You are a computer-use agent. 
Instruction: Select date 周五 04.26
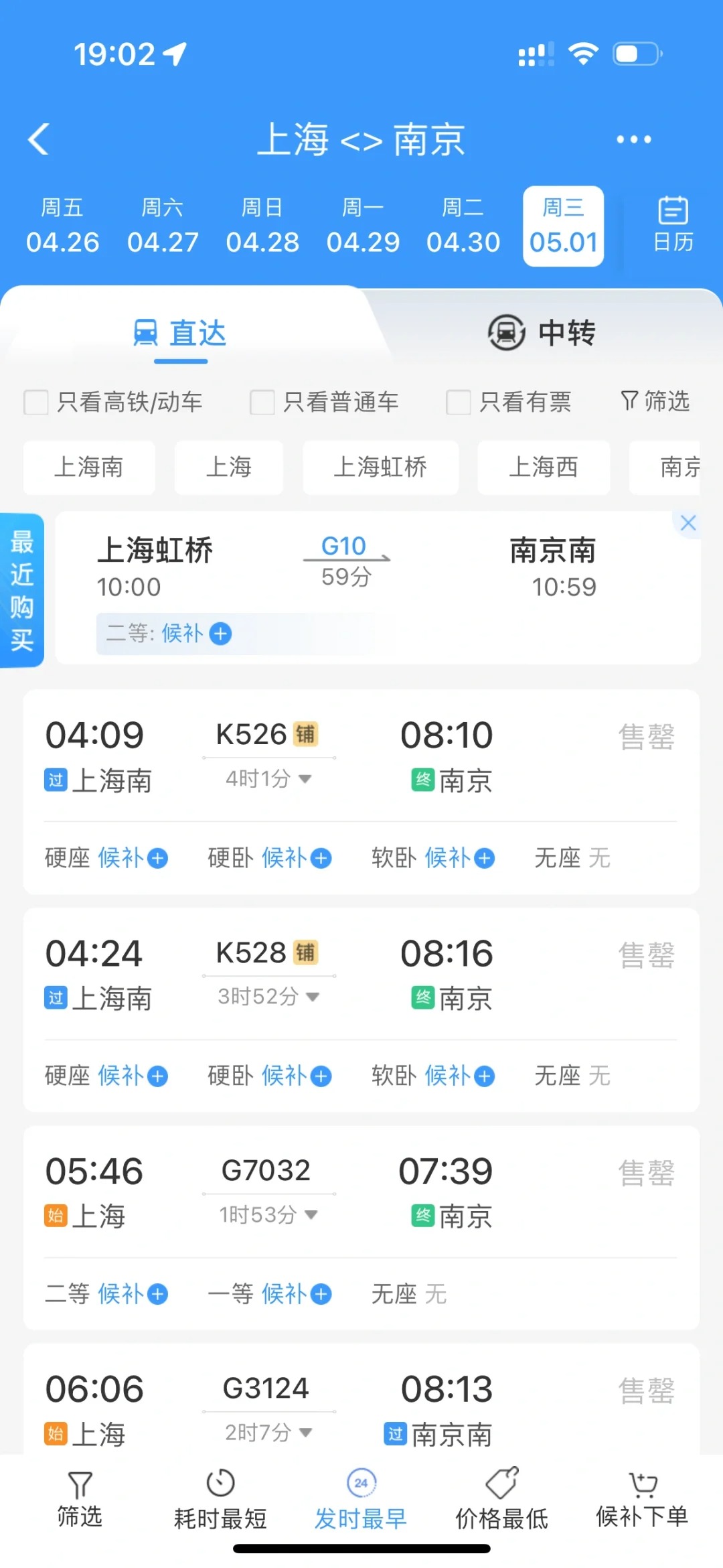[x=62, y=226]
